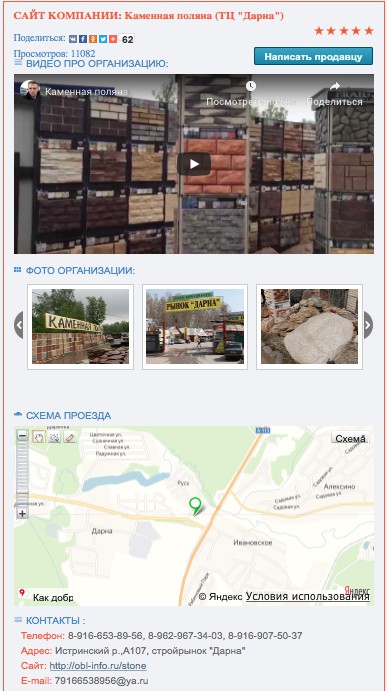Tap the Написать продавцу button

(x=313, y=56)
